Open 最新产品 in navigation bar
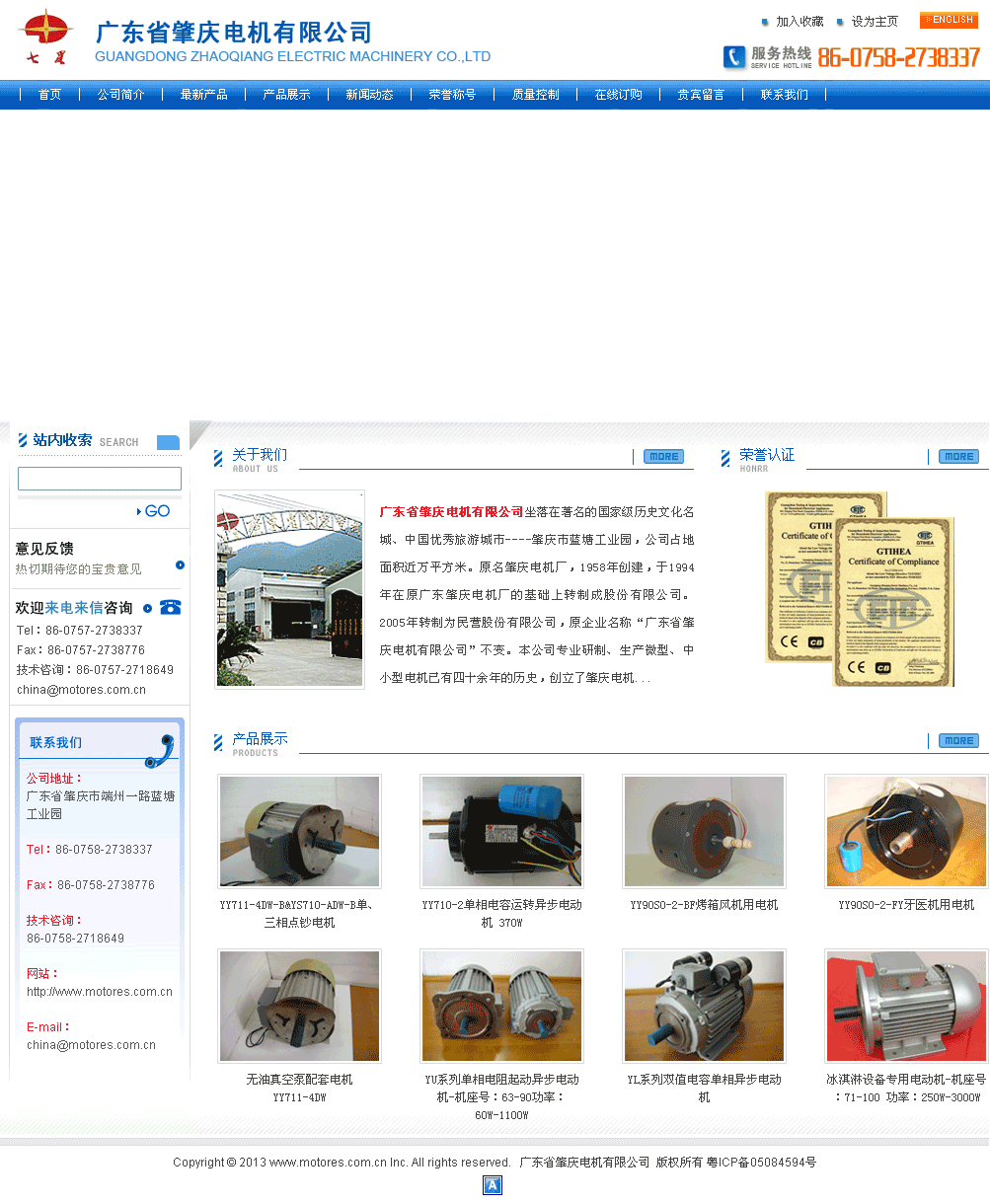Viewport: 990px width, 1204px height. 203,95
